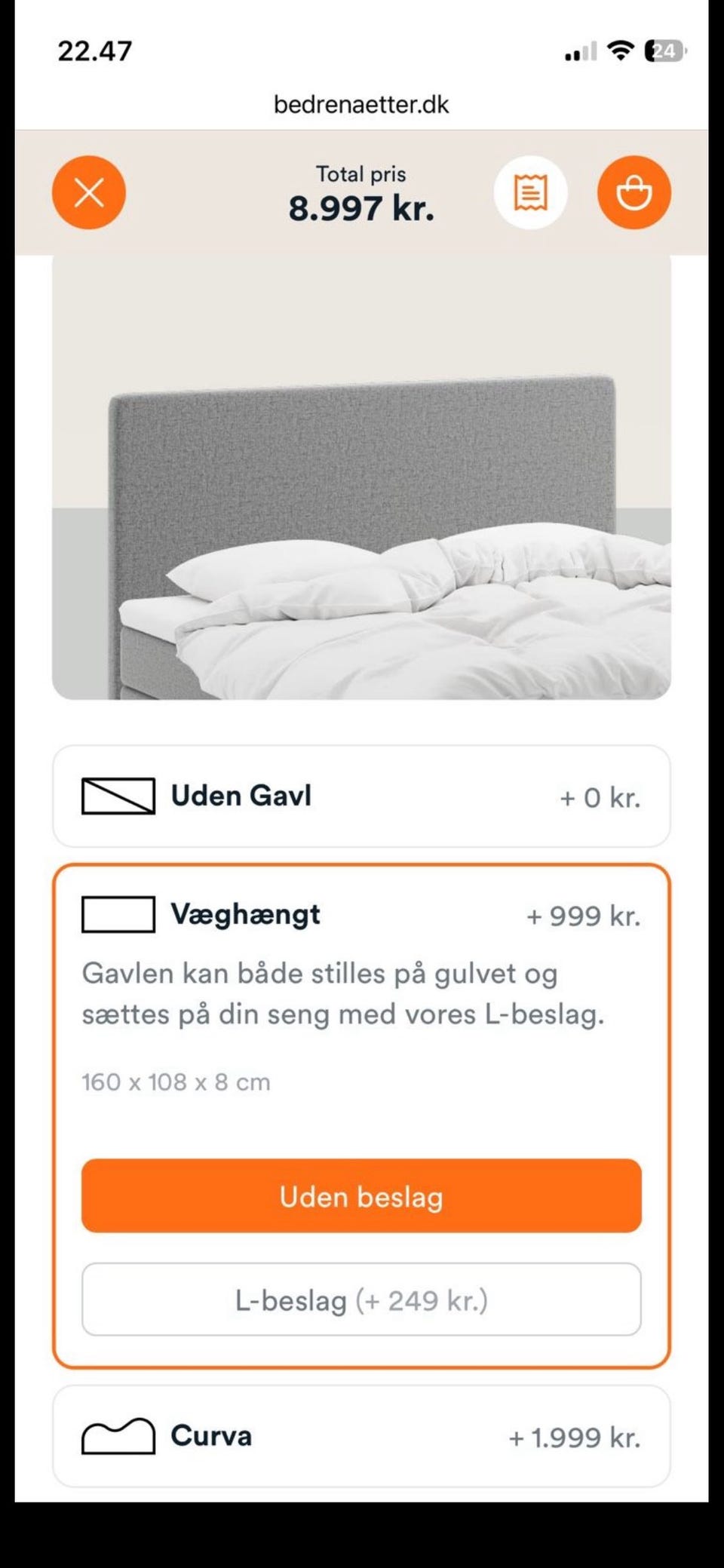The height and width of the screenshot is (1568, 724).
Task: Click the wavy headboard icon beside Curva
Action: point(118,1435)
